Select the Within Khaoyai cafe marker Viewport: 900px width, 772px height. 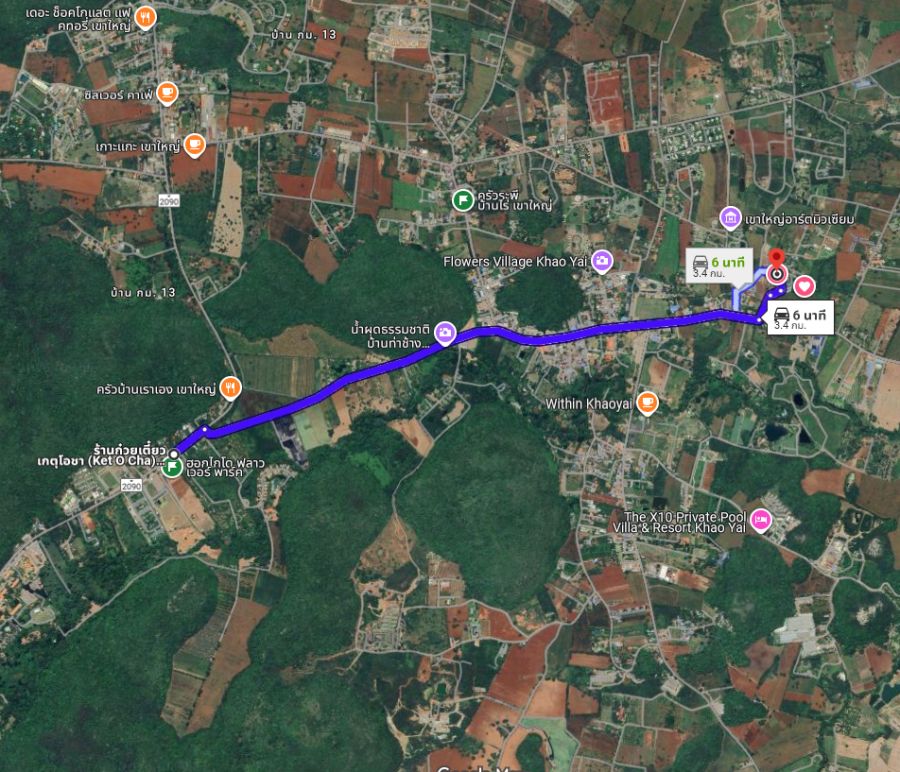point(648,403)
